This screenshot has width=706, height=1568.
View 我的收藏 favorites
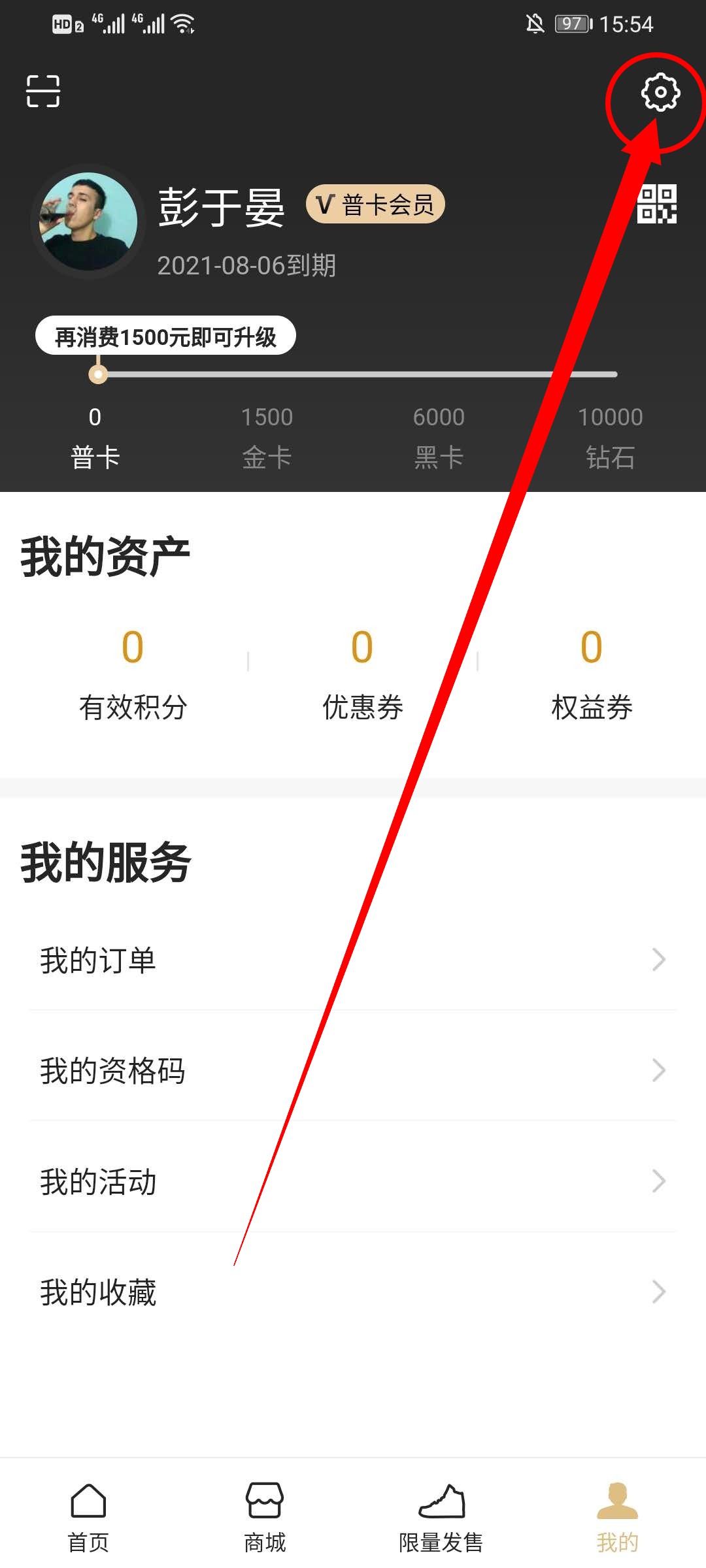[353, 1292]
